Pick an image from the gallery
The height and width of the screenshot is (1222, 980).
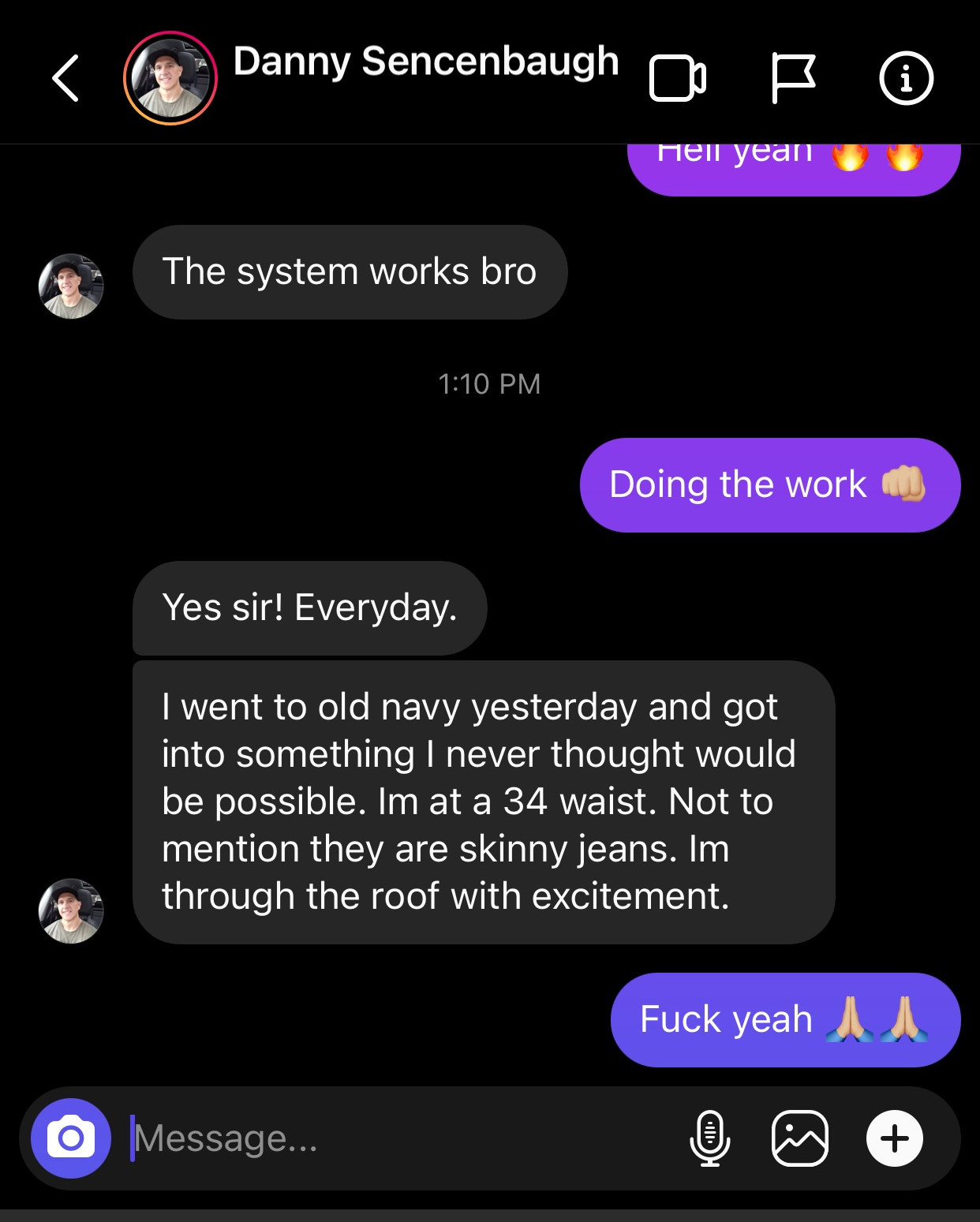click(799, 1138)
